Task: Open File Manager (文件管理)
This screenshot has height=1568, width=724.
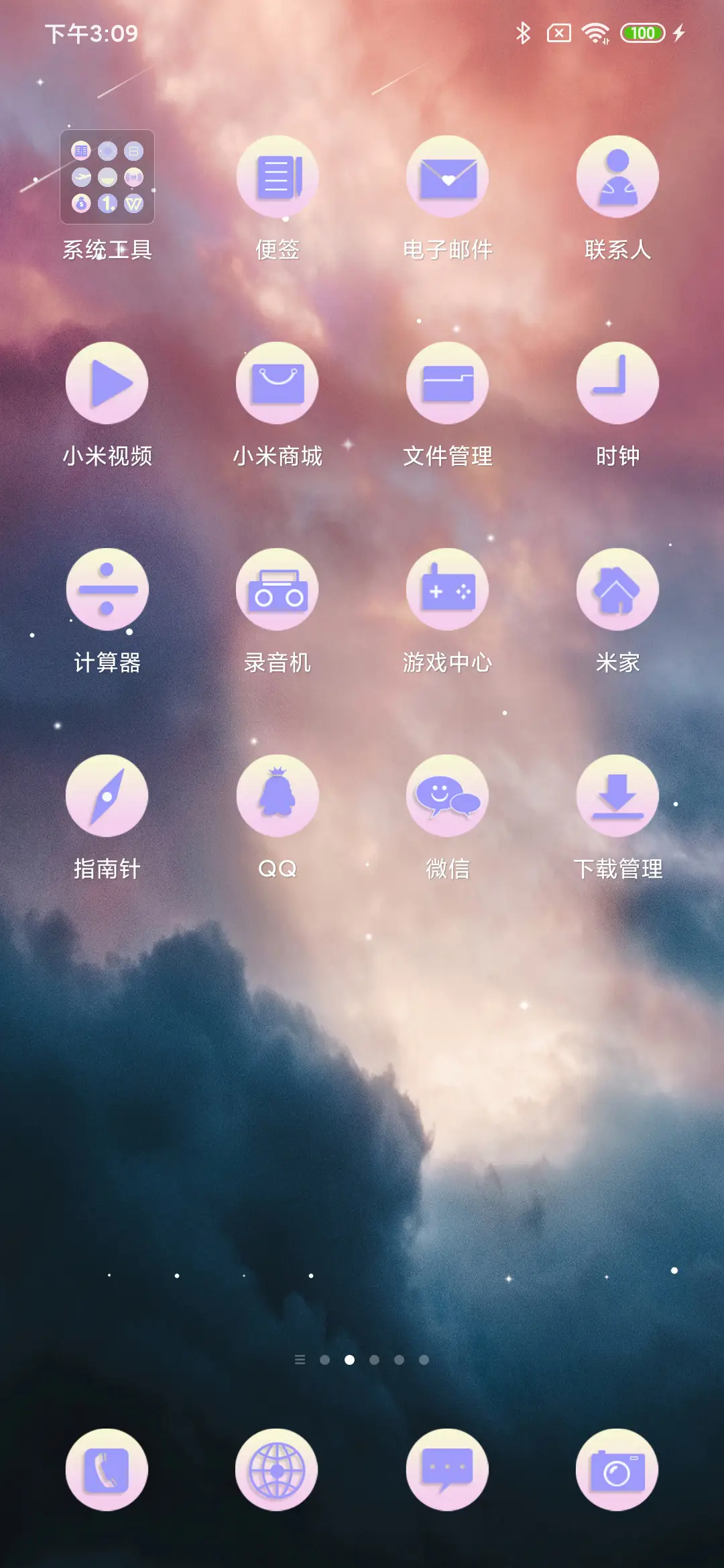Action: click(447, 382)
